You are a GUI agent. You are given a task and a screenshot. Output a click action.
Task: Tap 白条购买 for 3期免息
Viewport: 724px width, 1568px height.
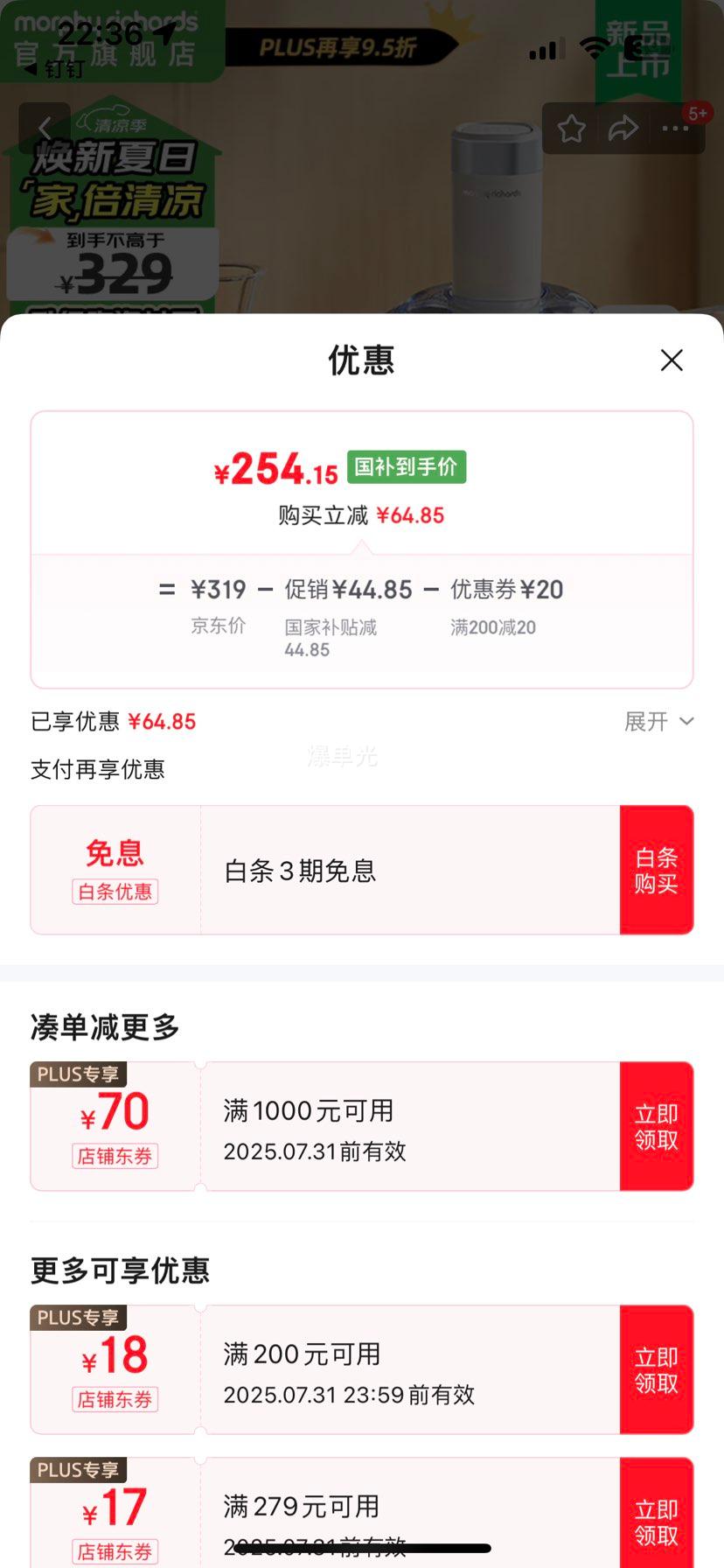[657, 871]
